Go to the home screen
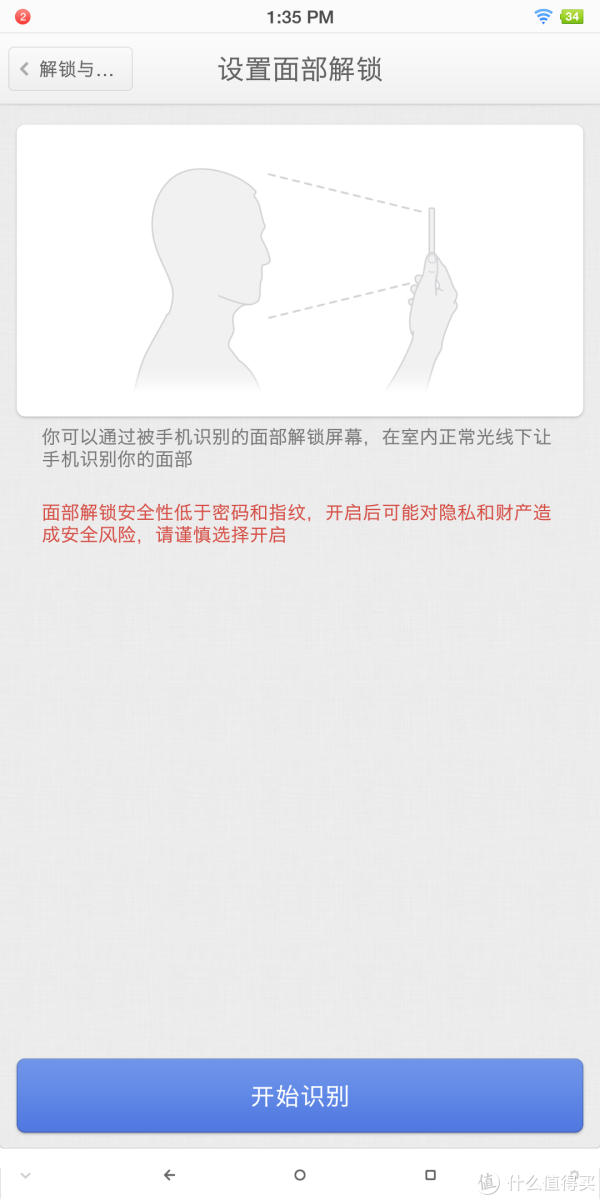600x1200 pixels. click(x=300, y=1175)
